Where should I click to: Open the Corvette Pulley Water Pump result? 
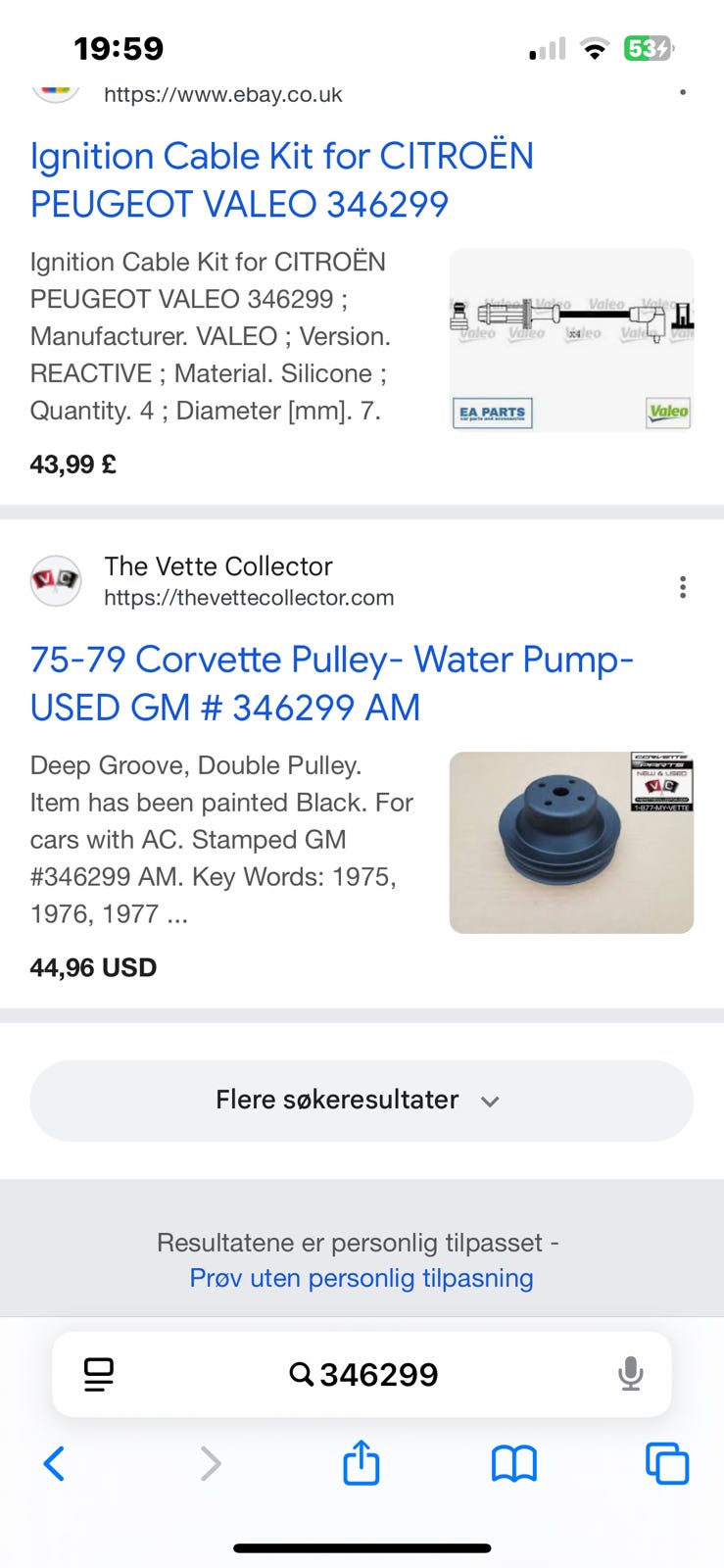331,683
